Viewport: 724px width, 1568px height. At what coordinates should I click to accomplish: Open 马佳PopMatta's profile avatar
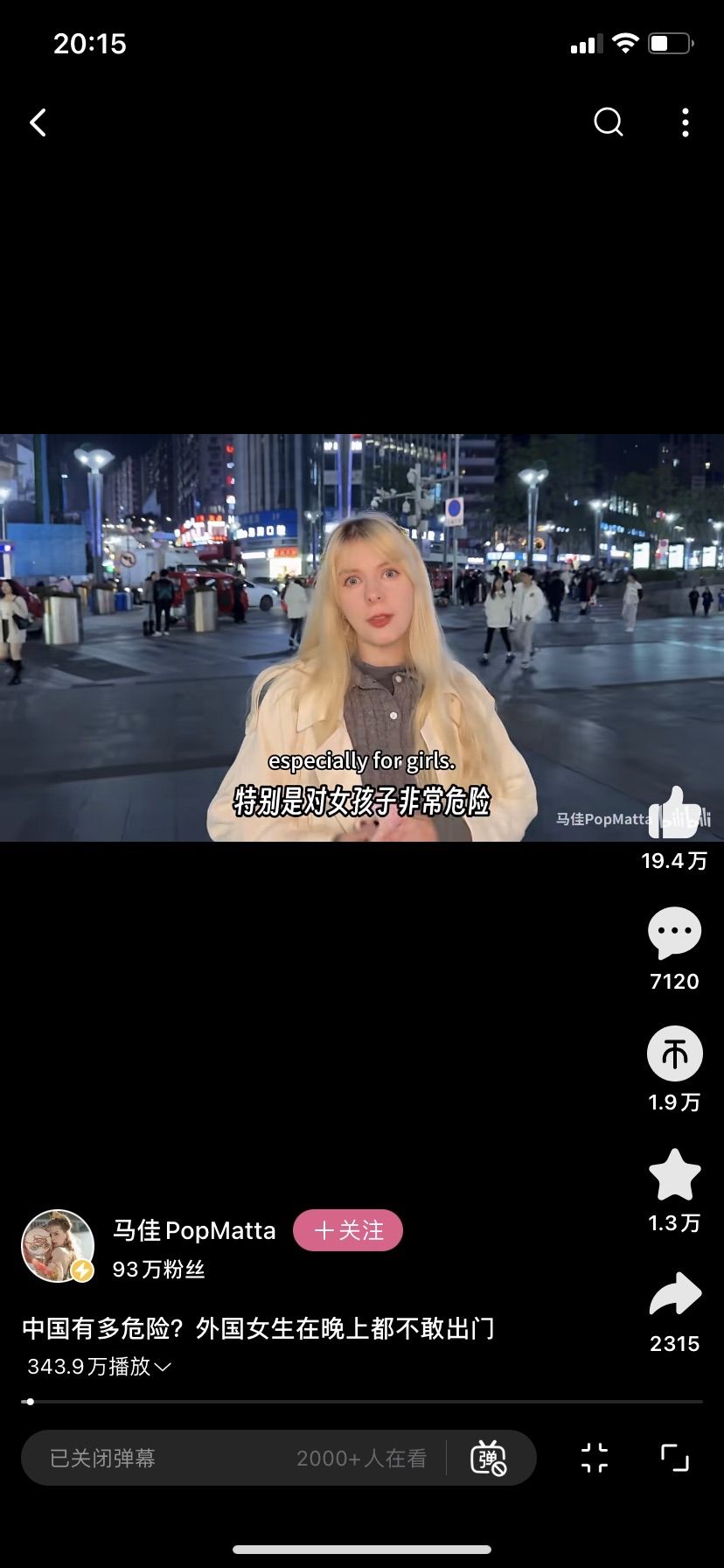tap(58, 1246)
